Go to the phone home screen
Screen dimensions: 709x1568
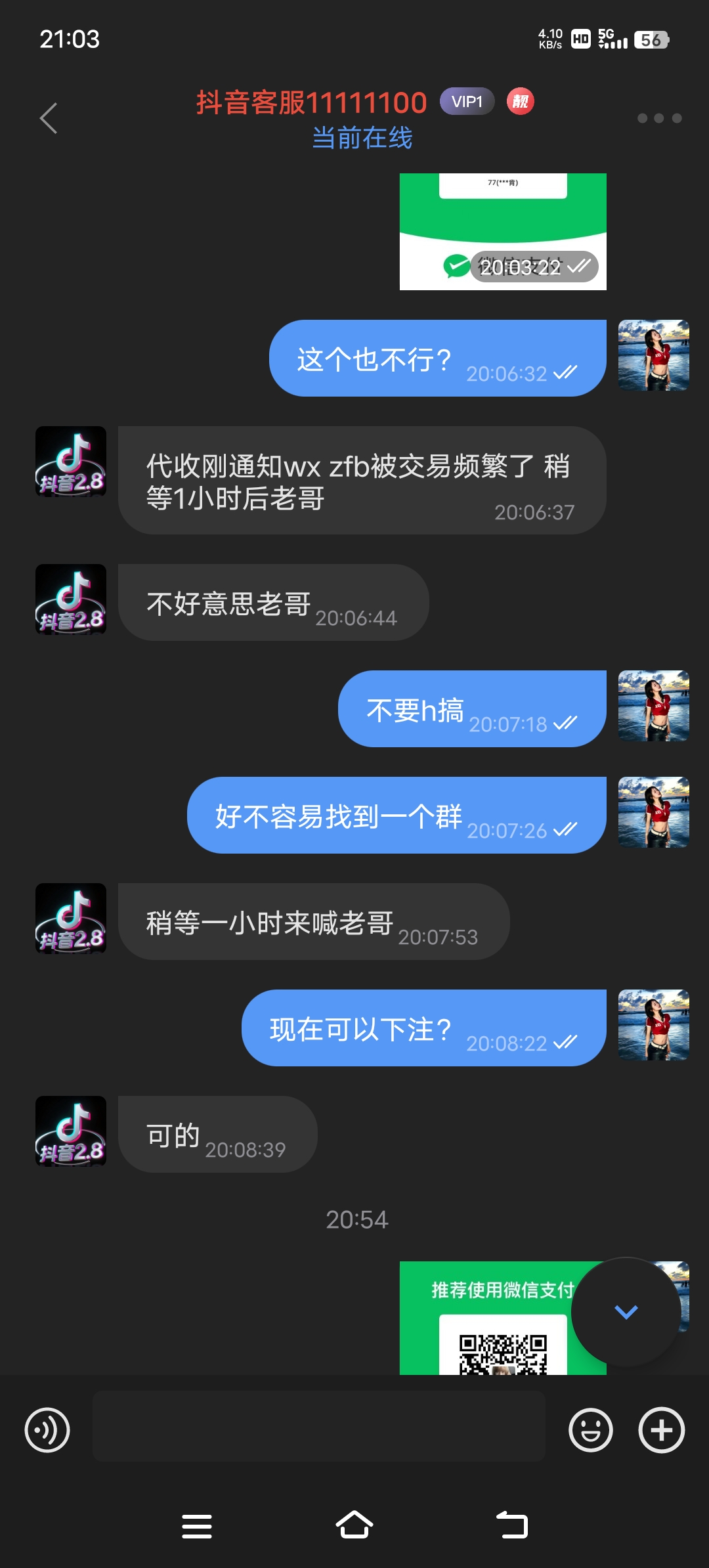coord(354,1526)
